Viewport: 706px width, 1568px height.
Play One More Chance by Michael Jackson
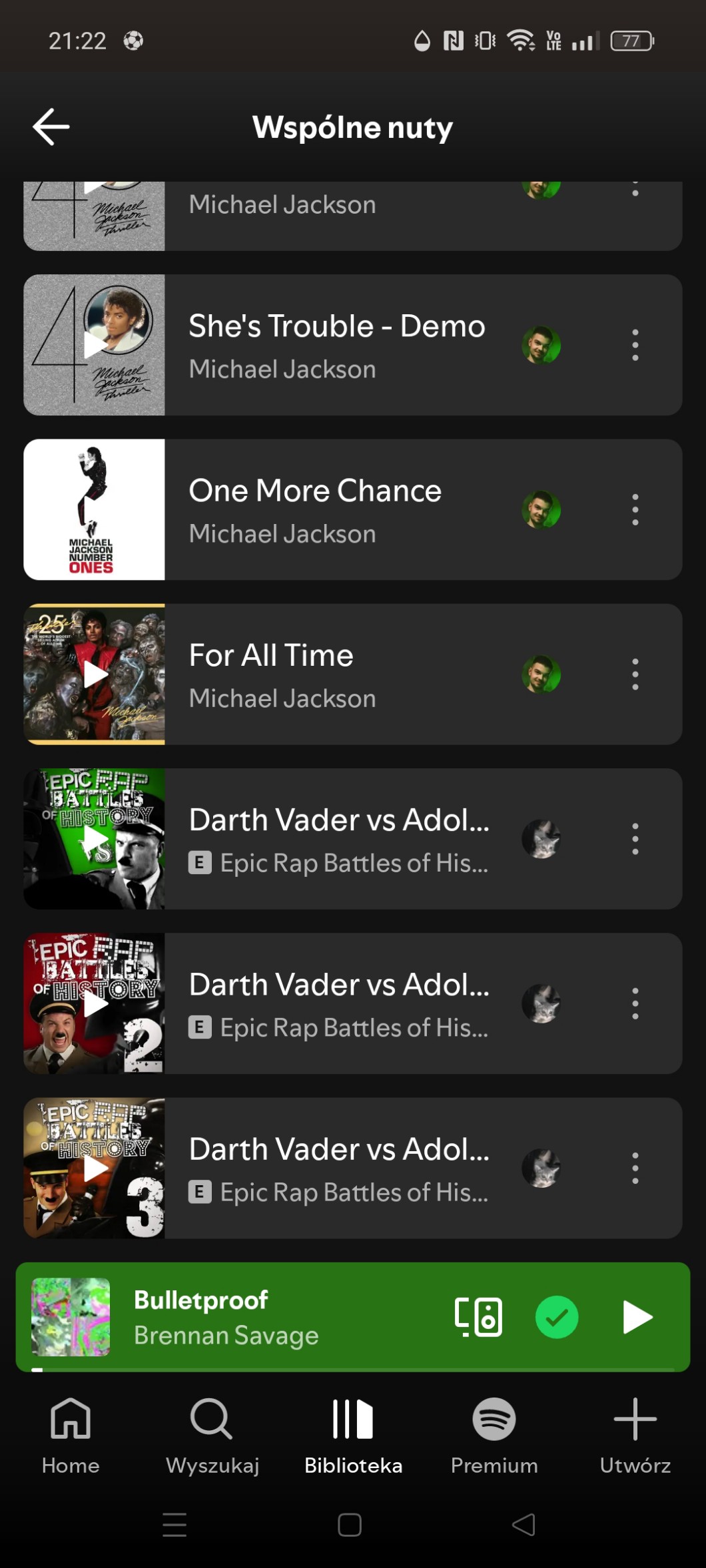click(x=315, y=509)
